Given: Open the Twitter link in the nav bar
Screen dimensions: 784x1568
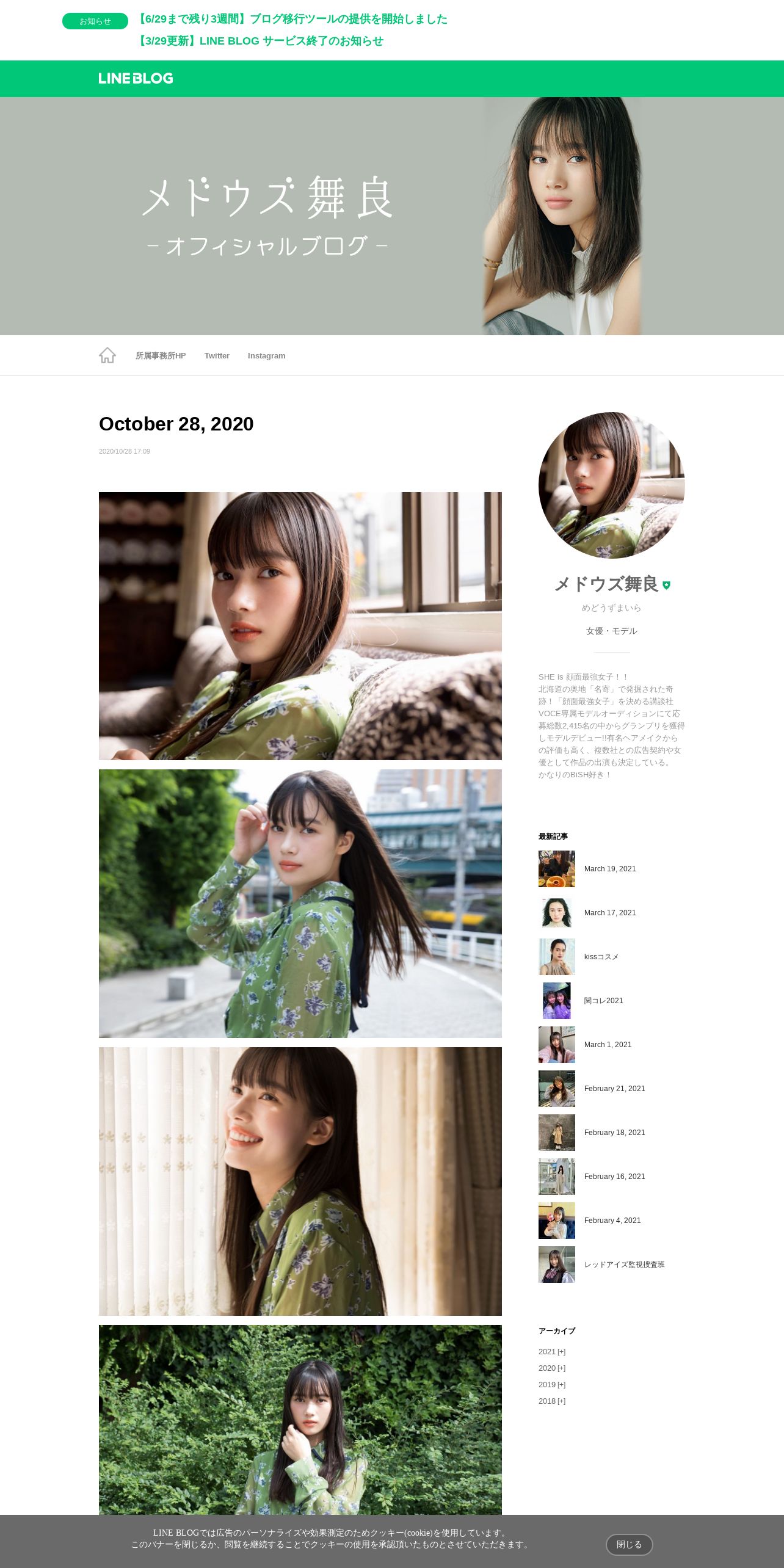Looking at the screenshot, I should [217, 355].
